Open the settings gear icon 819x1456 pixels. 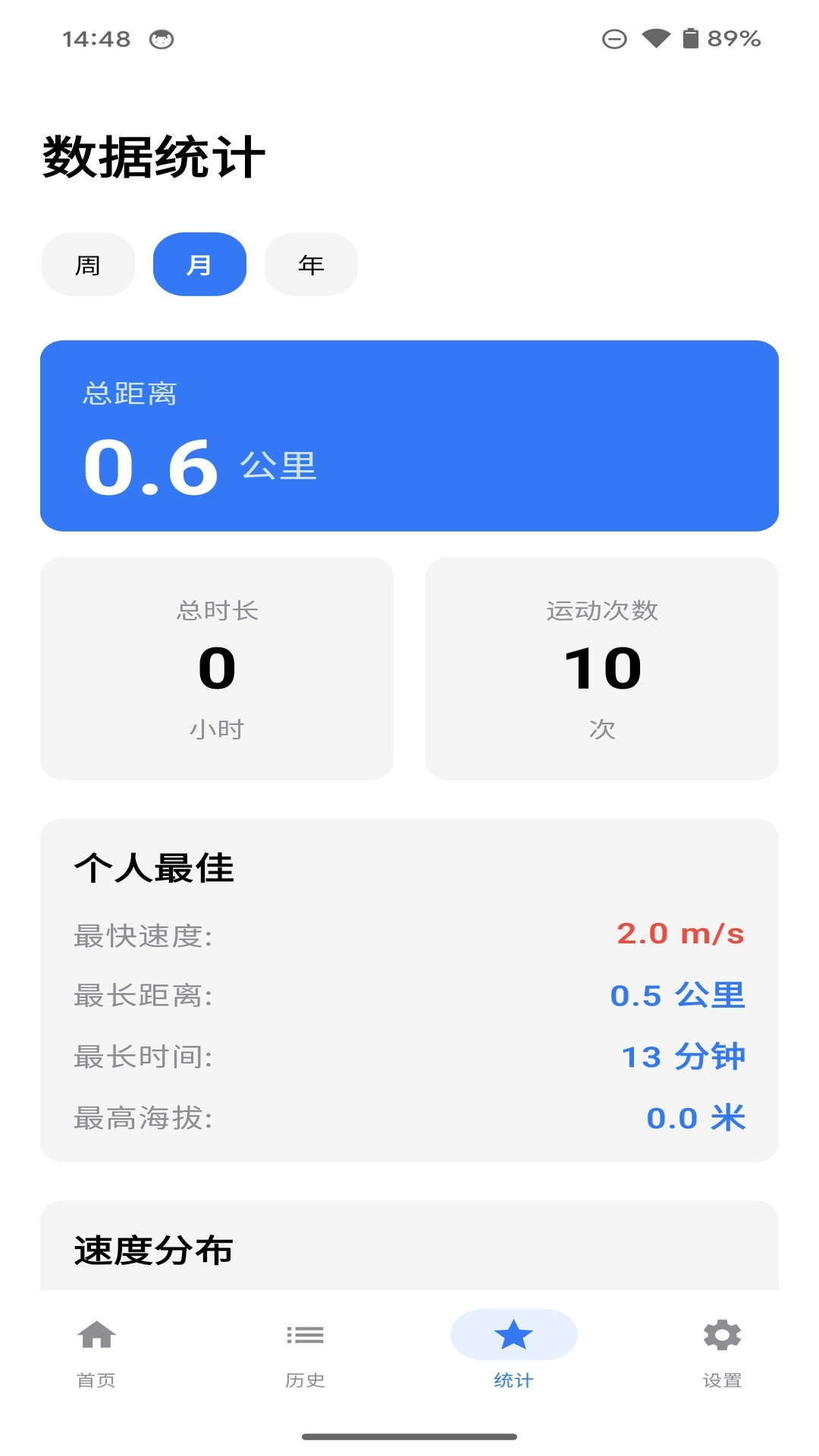click(722, 1333)
